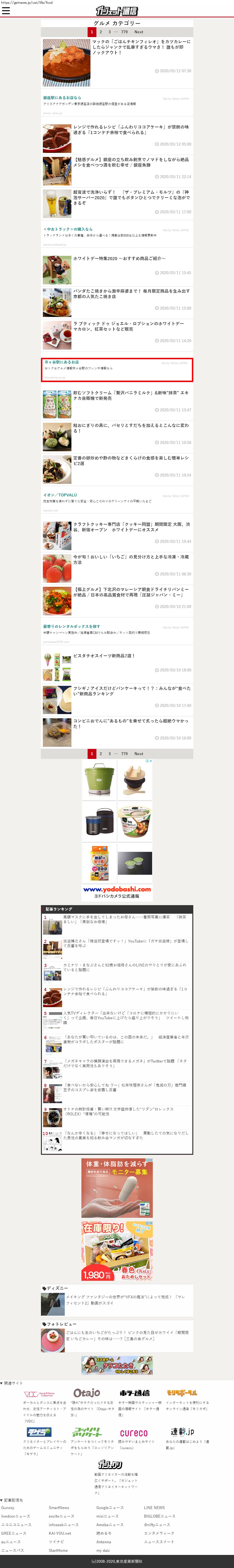Open the SmartNews distribution link

click(59, 1508)
